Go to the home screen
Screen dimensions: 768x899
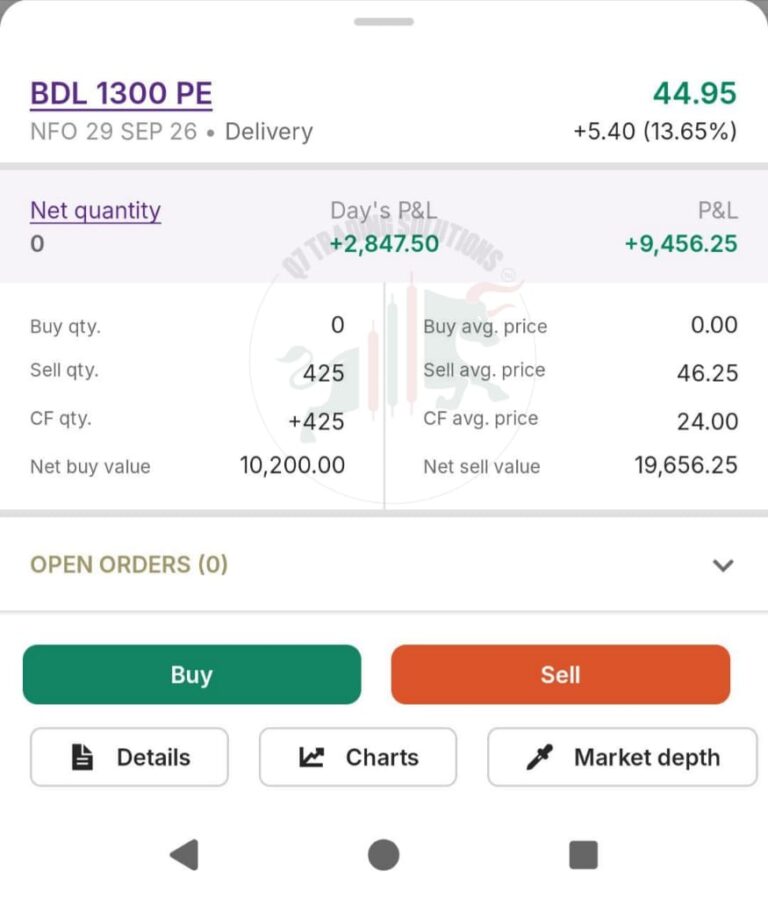[383, 855]
